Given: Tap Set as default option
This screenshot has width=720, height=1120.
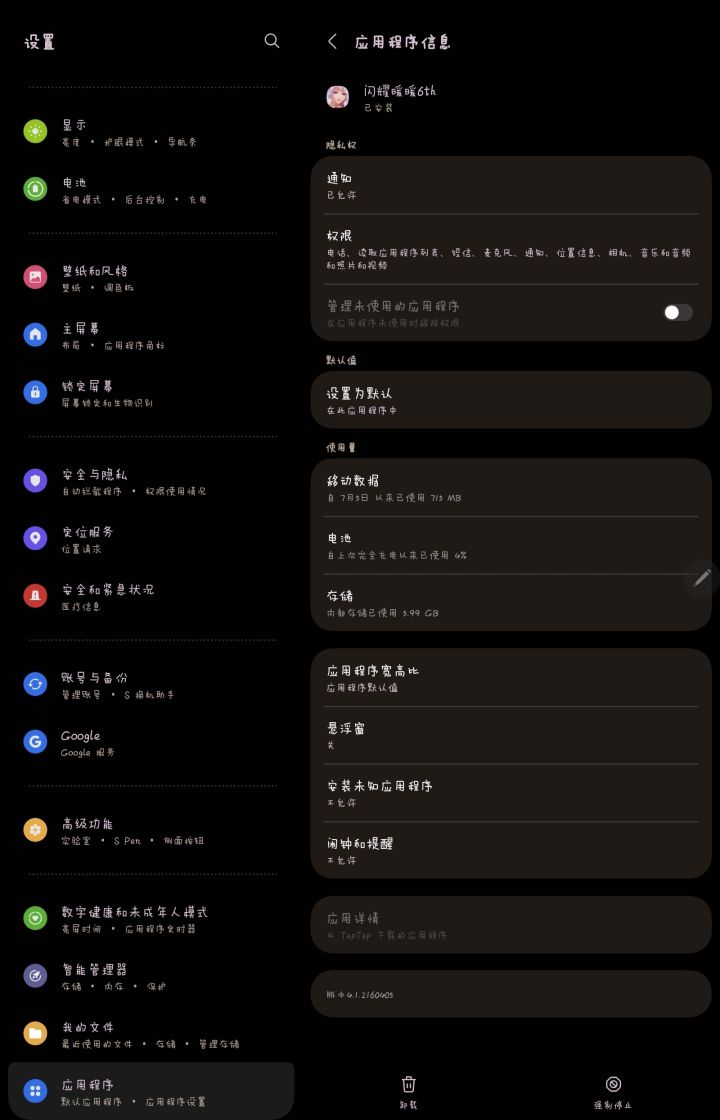Looking at the screenshot, I should [x=510, y=399].
